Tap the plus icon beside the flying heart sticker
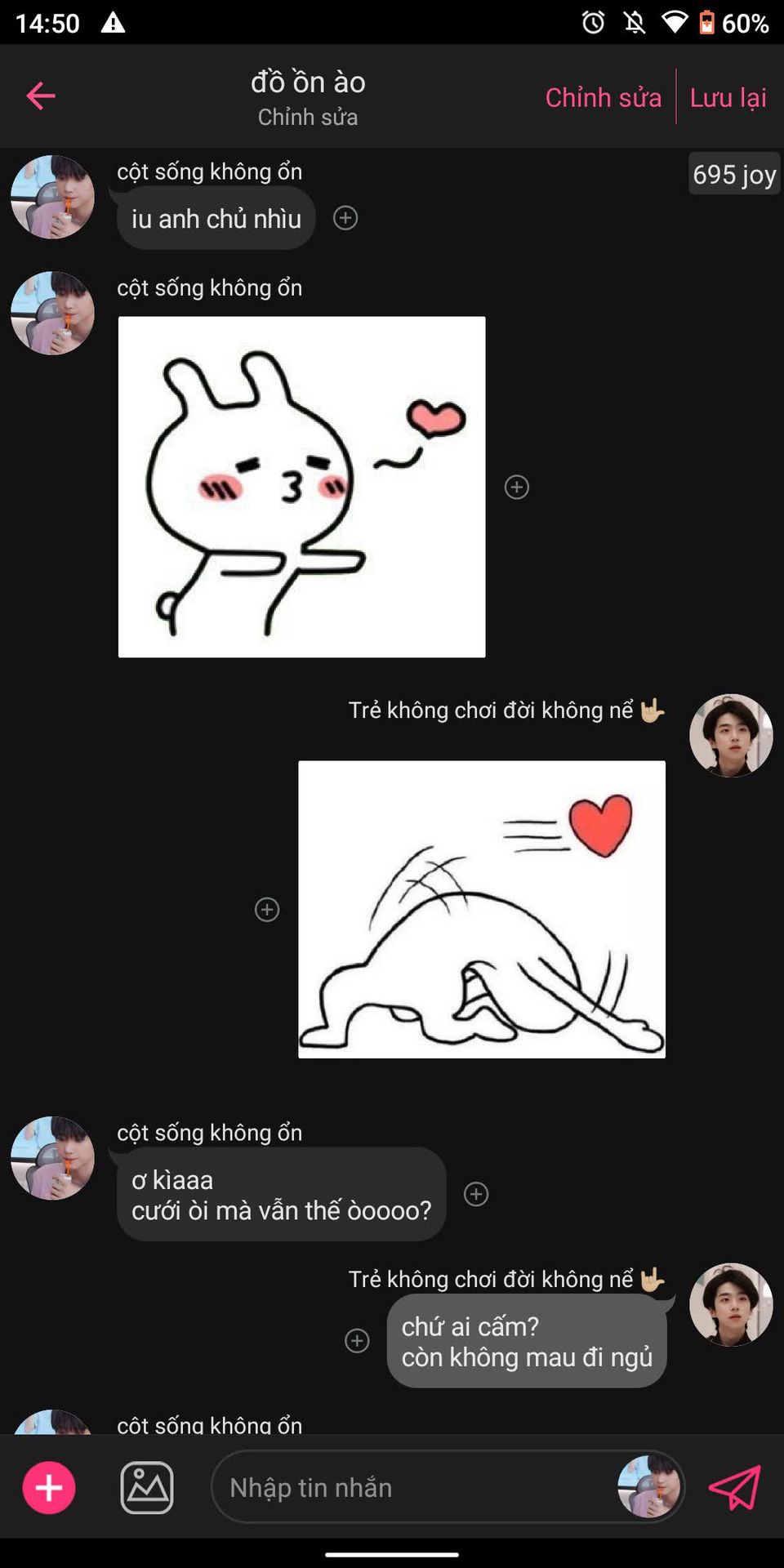Image resolution: width=784 pixels, height=1568 pixels. (x=267, y=910)
